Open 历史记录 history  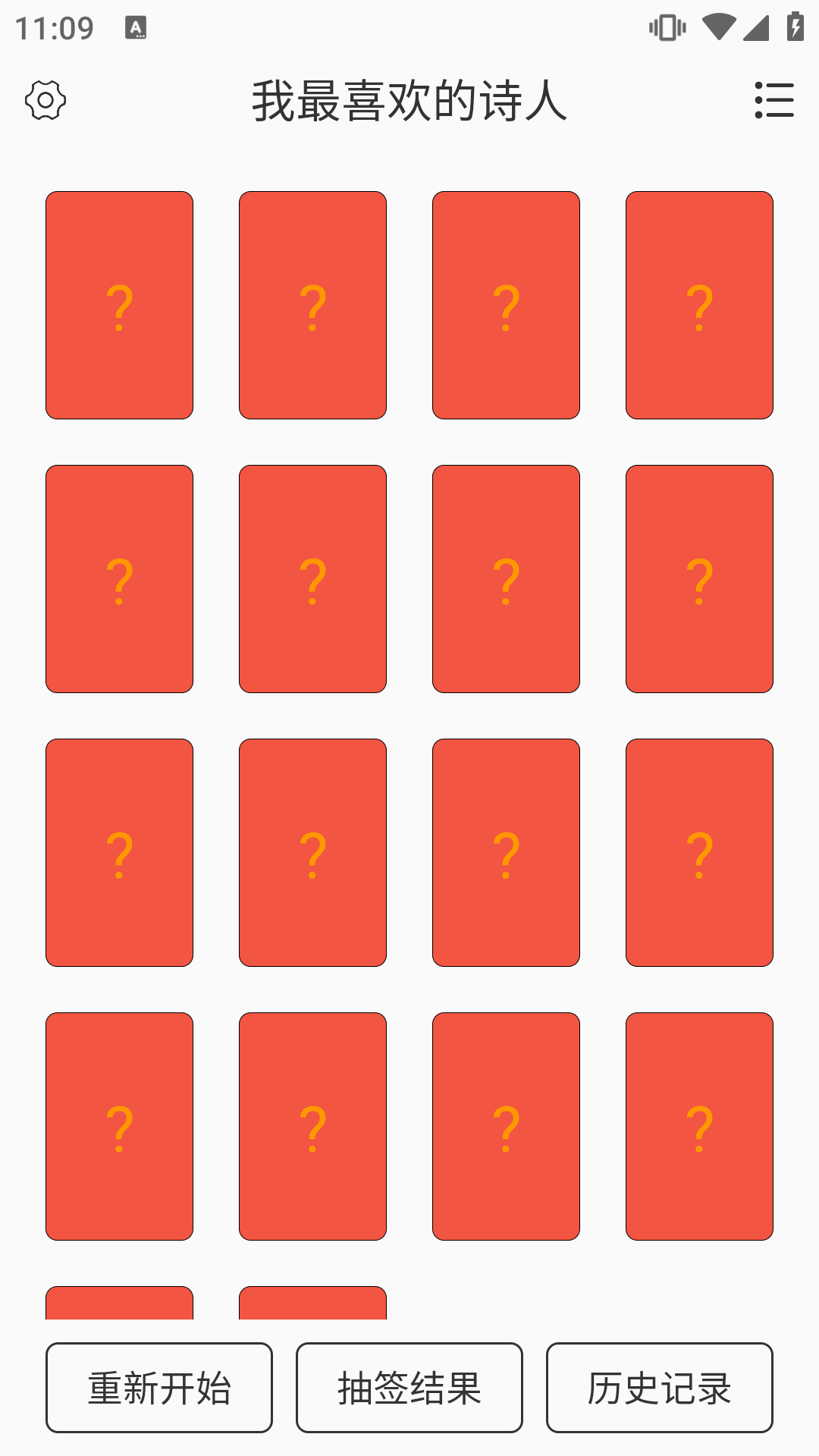(660, 1388)
